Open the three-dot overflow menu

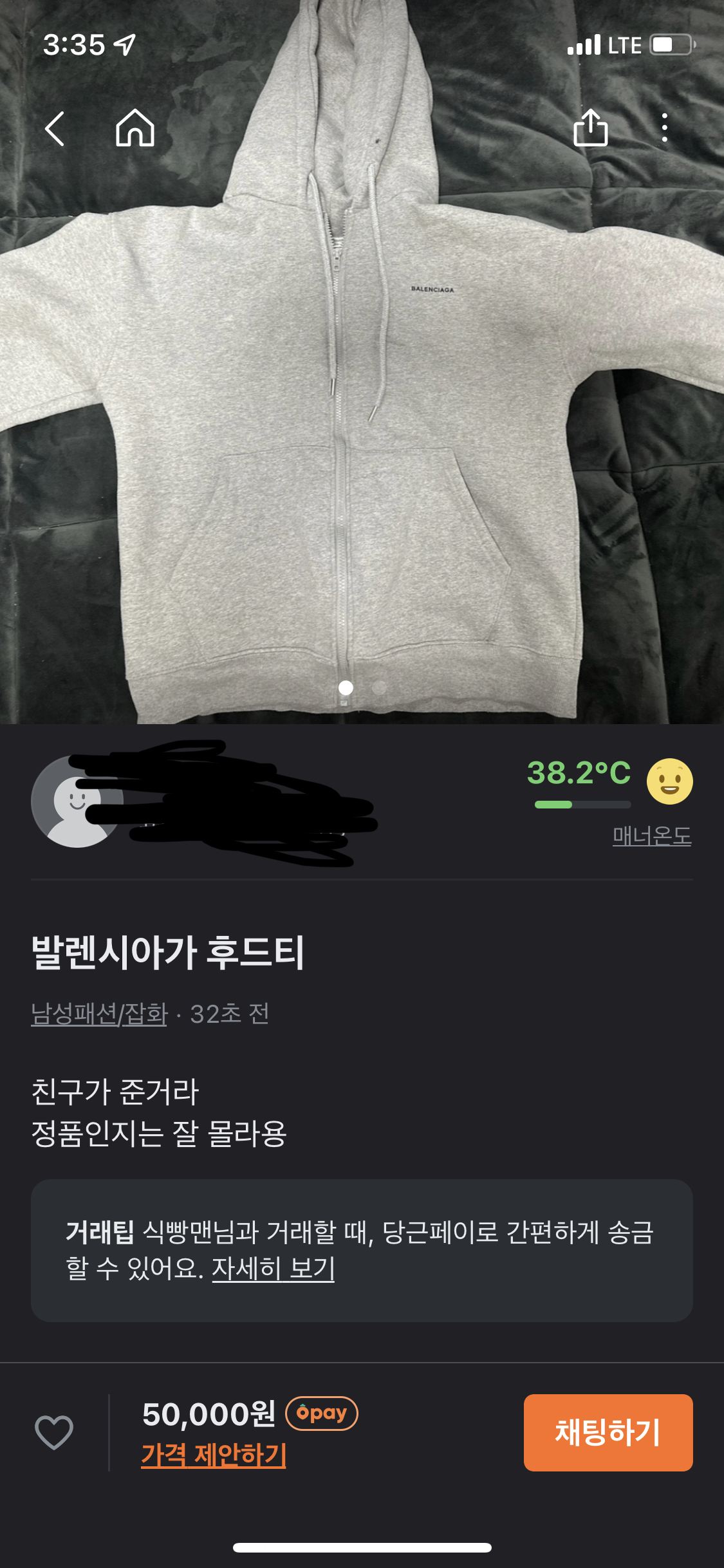pyautogui.click(x=664, y=127)
